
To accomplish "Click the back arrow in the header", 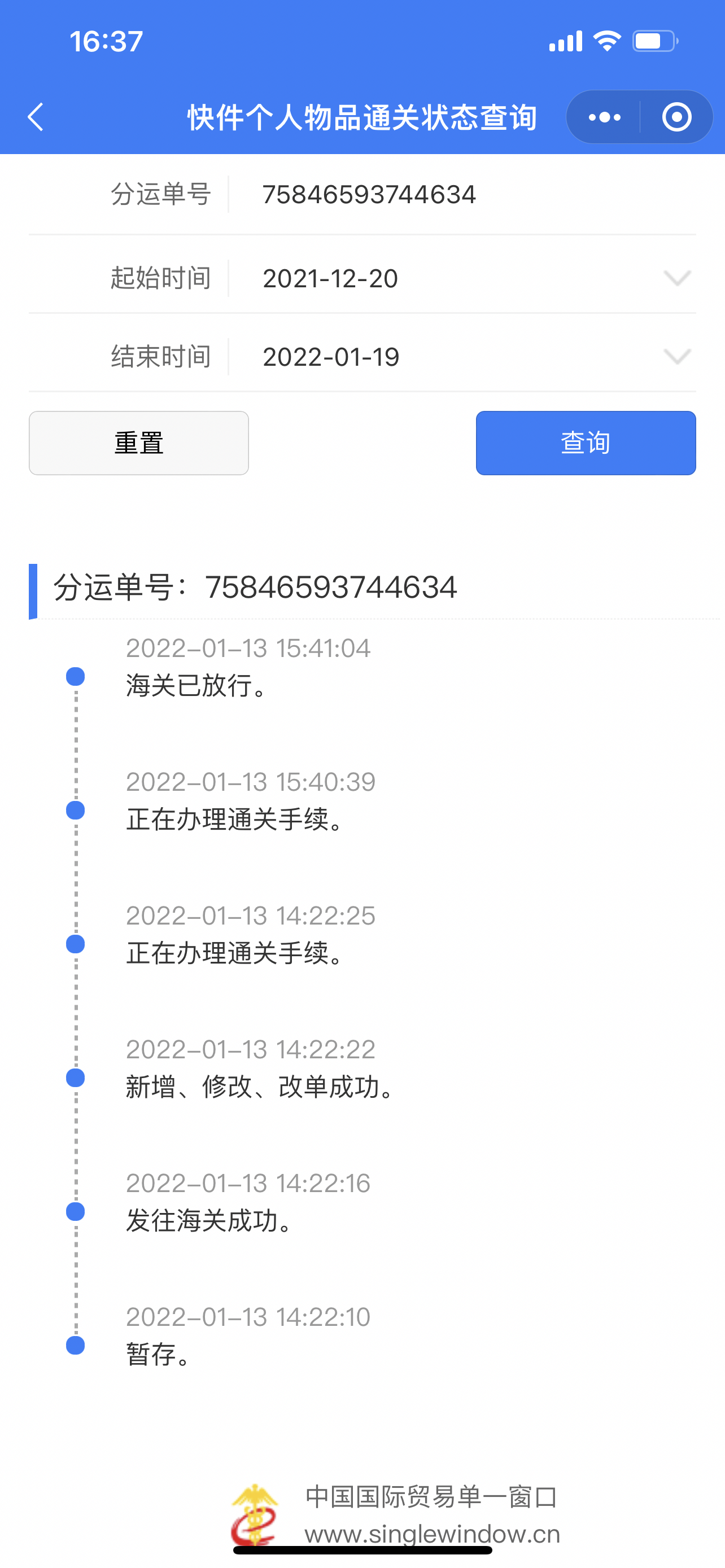I will tap(34, 116).
